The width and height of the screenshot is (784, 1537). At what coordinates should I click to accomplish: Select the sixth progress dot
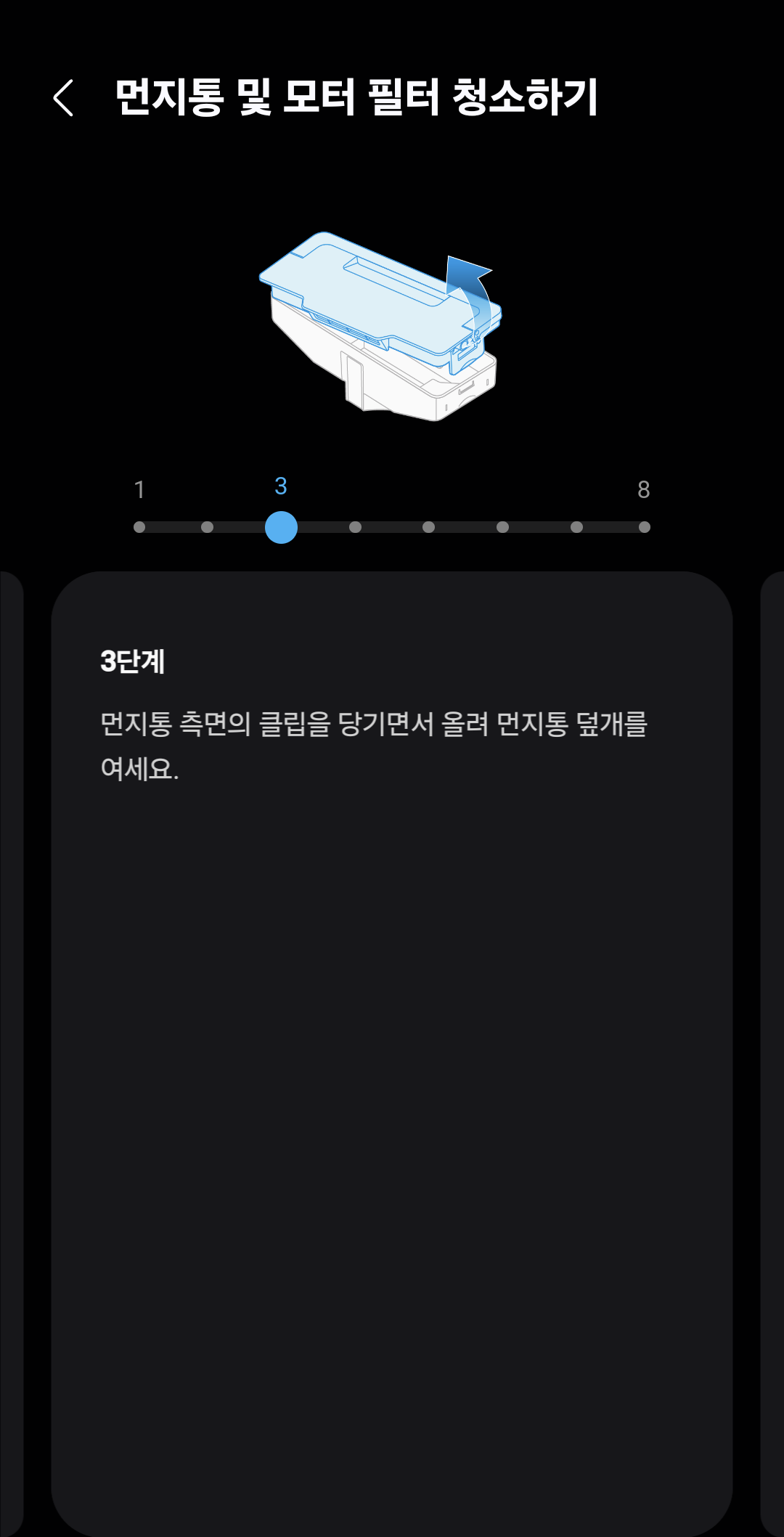[502, 528]
